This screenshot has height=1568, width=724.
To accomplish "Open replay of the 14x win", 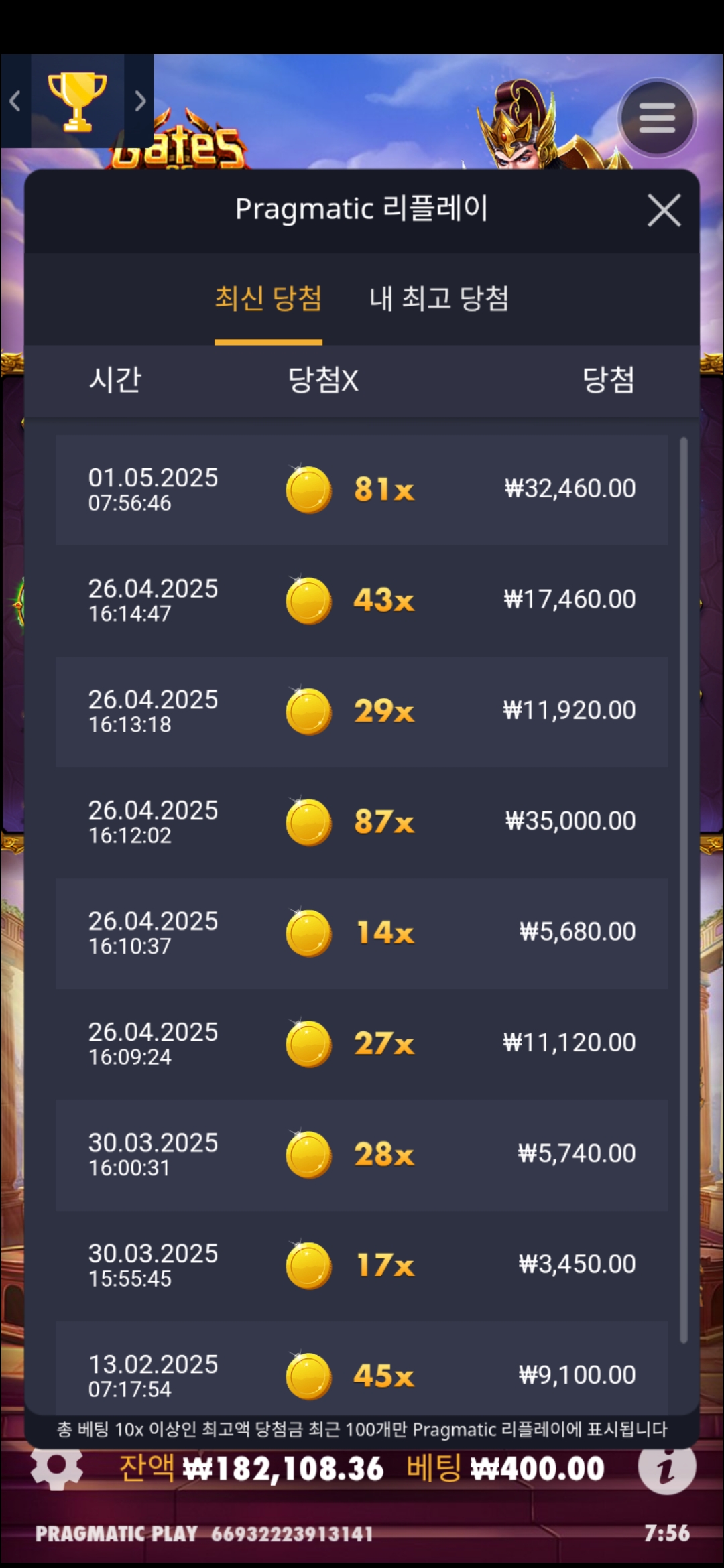I will pyautogui.click(x=362, y=933).
